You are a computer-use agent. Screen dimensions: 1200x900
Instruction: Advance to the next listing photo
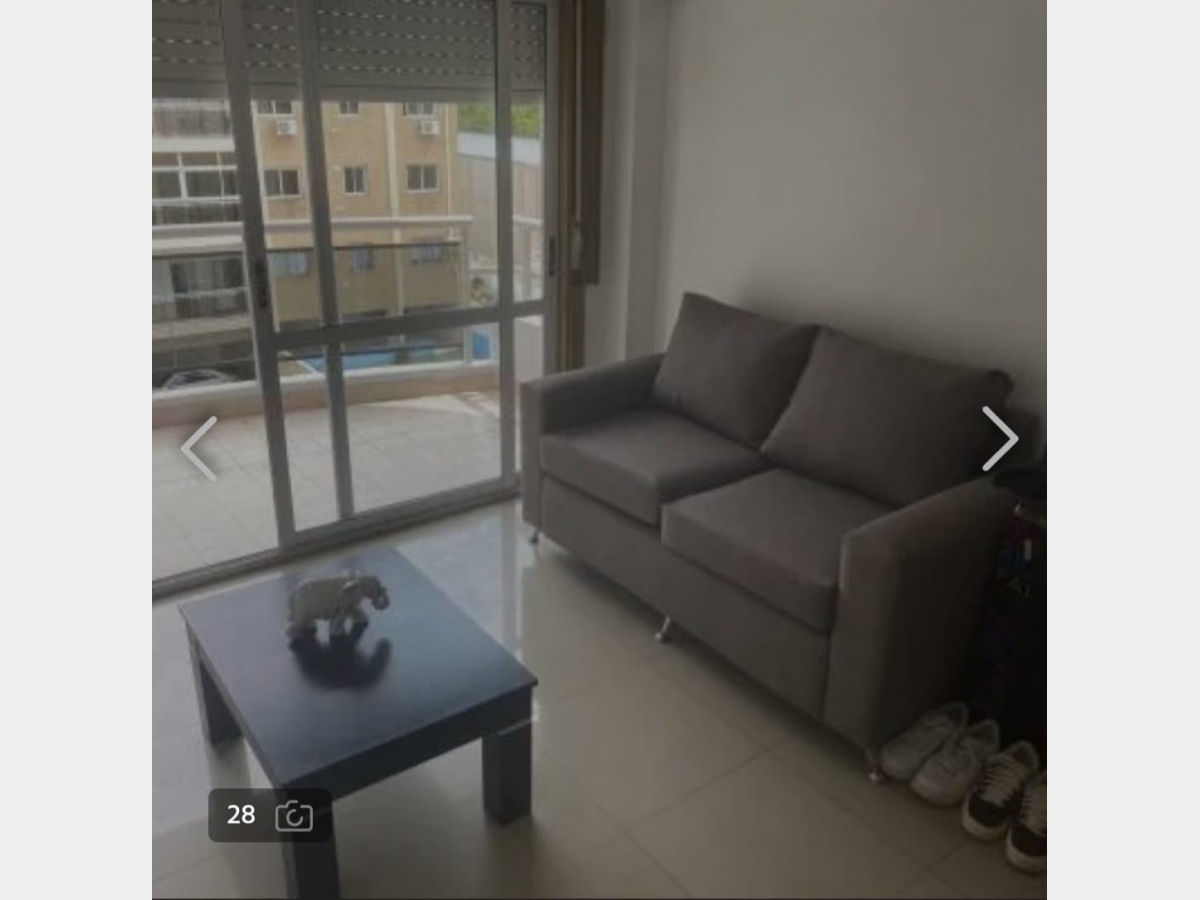pyautogui.click(x=999, y=439)
